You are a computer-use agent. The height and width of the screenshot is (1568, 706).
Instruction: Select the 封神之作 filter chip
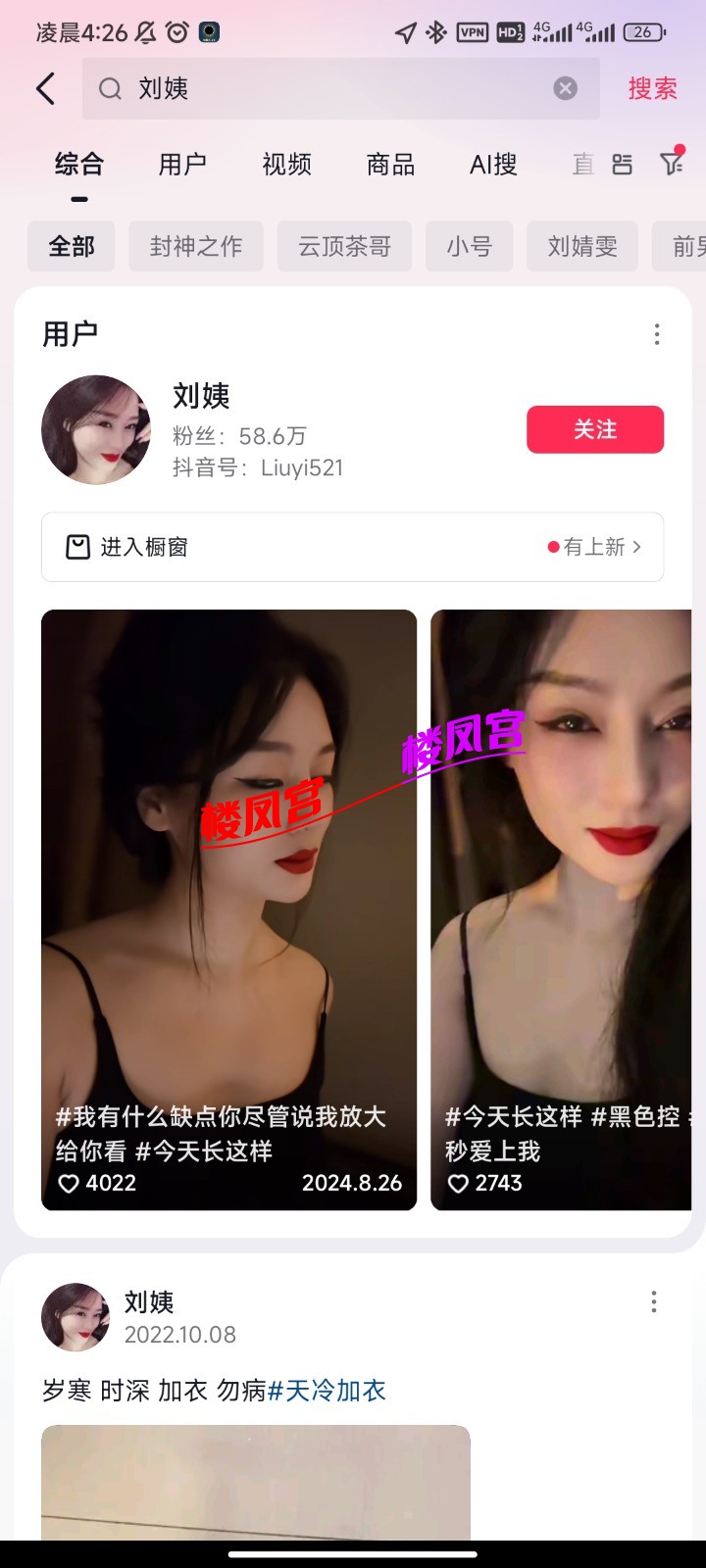tap(195, 246)
